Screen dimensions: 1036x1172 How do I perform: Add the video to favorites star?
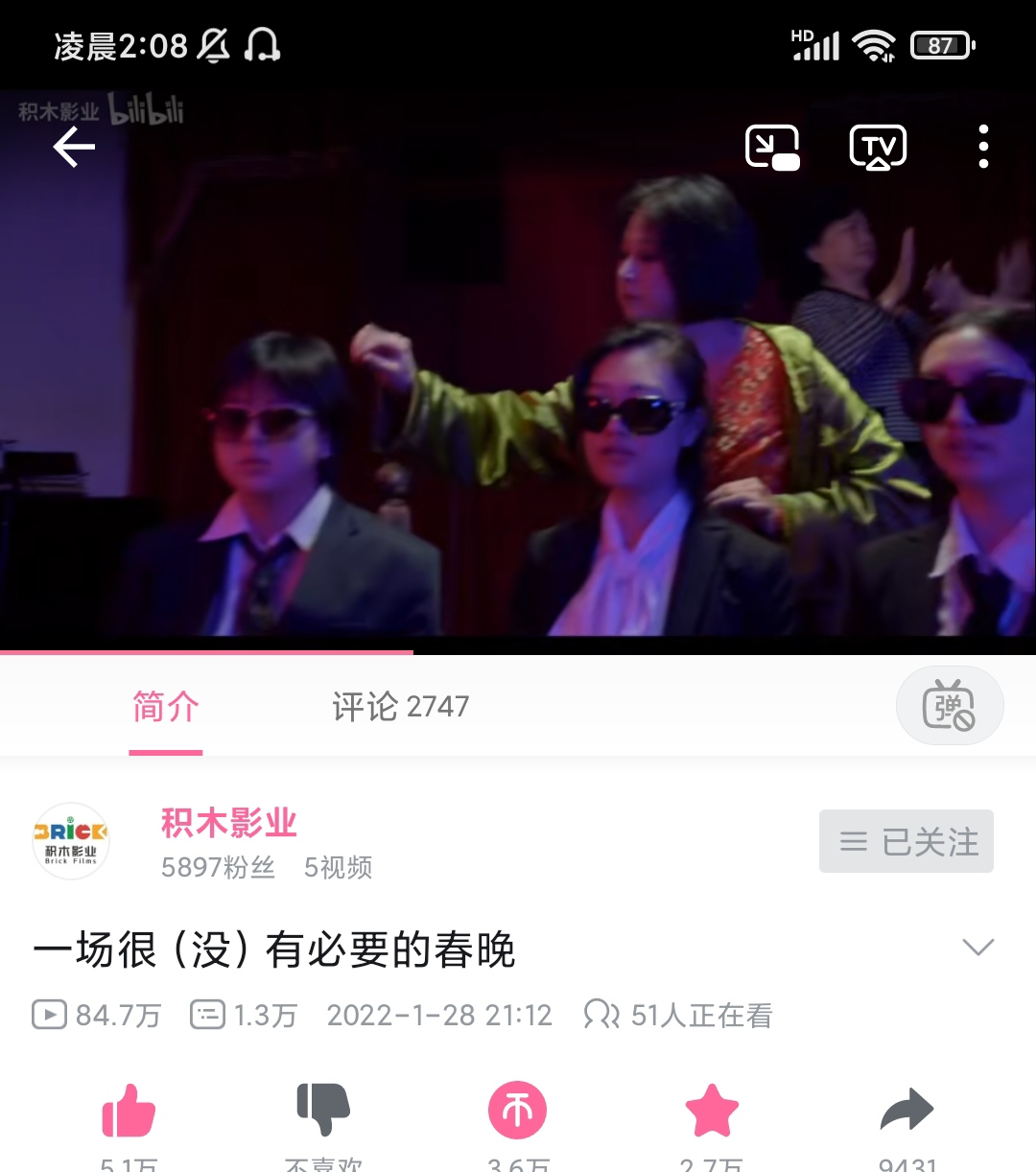coord(712,1111)
